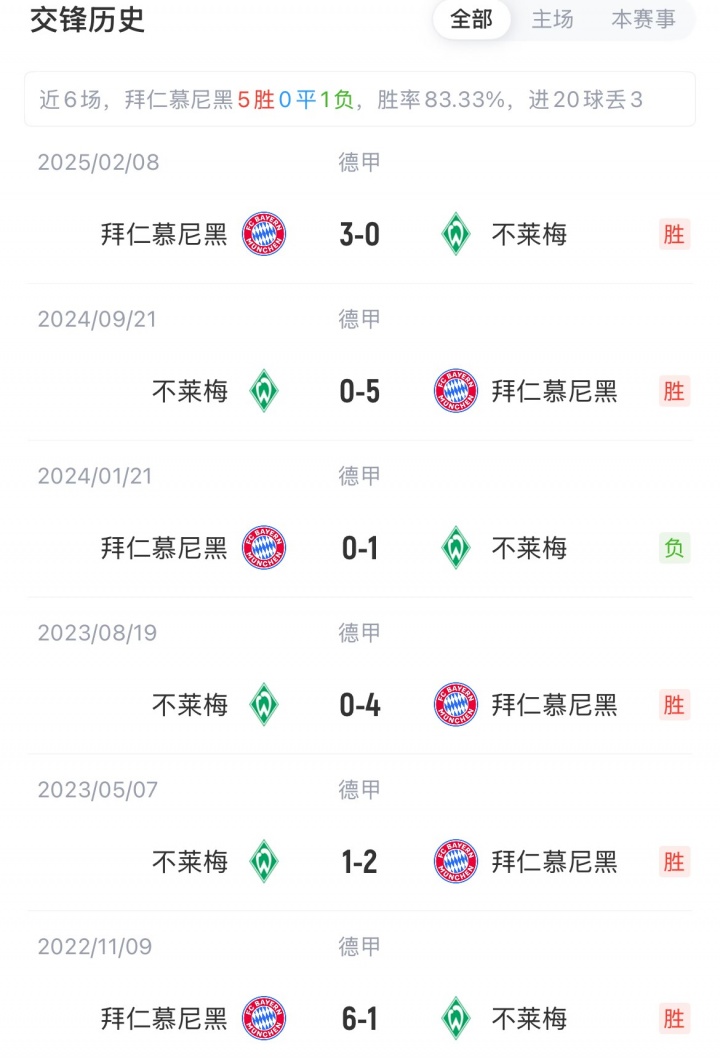Open the 2025/02/08 match with 3-0 score

(x=360, y=235)
